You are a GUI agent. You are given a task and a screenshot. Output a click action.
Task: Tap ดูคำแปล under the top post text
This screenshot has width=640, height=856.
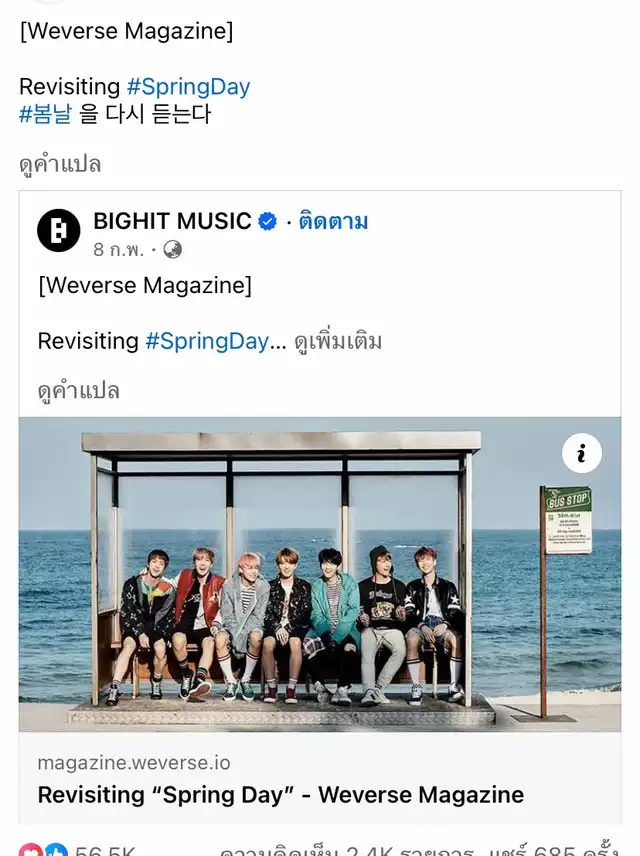(x=60, y=164)
